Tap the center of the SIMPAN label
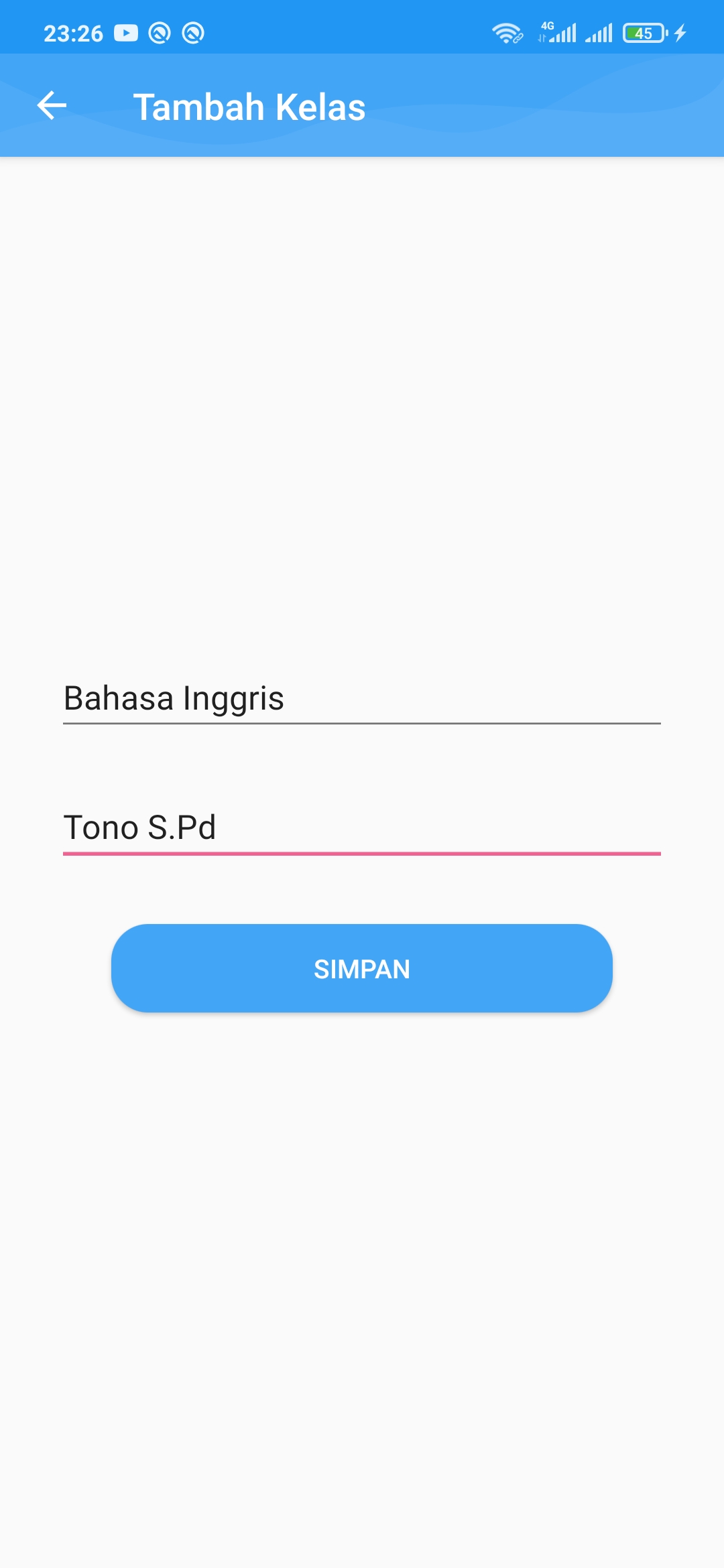 tap(362, 969)
